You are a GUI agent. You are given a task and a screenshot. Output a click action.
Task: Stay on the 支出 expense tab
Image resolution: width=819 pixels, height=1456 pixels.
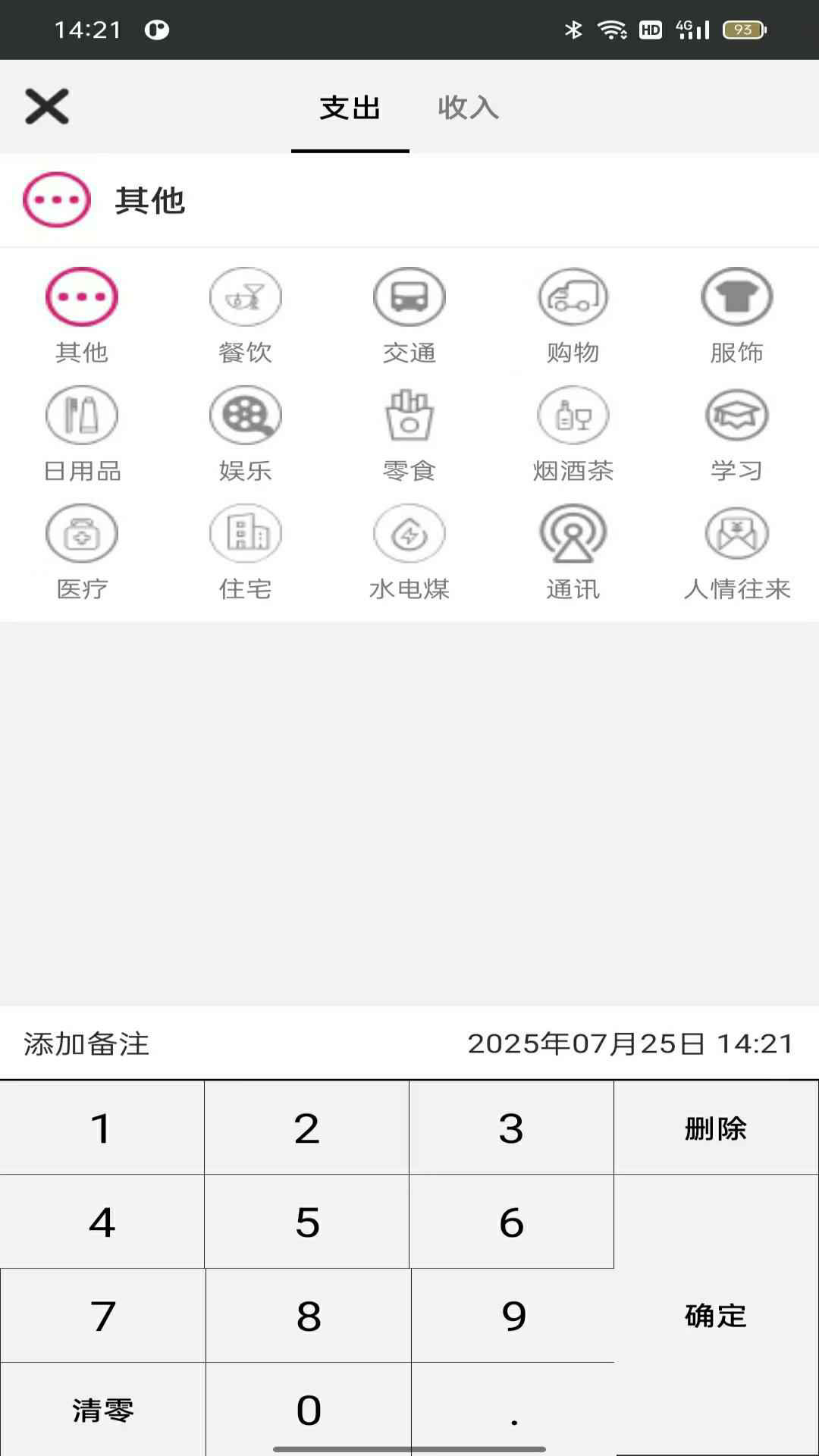[350, 108]
